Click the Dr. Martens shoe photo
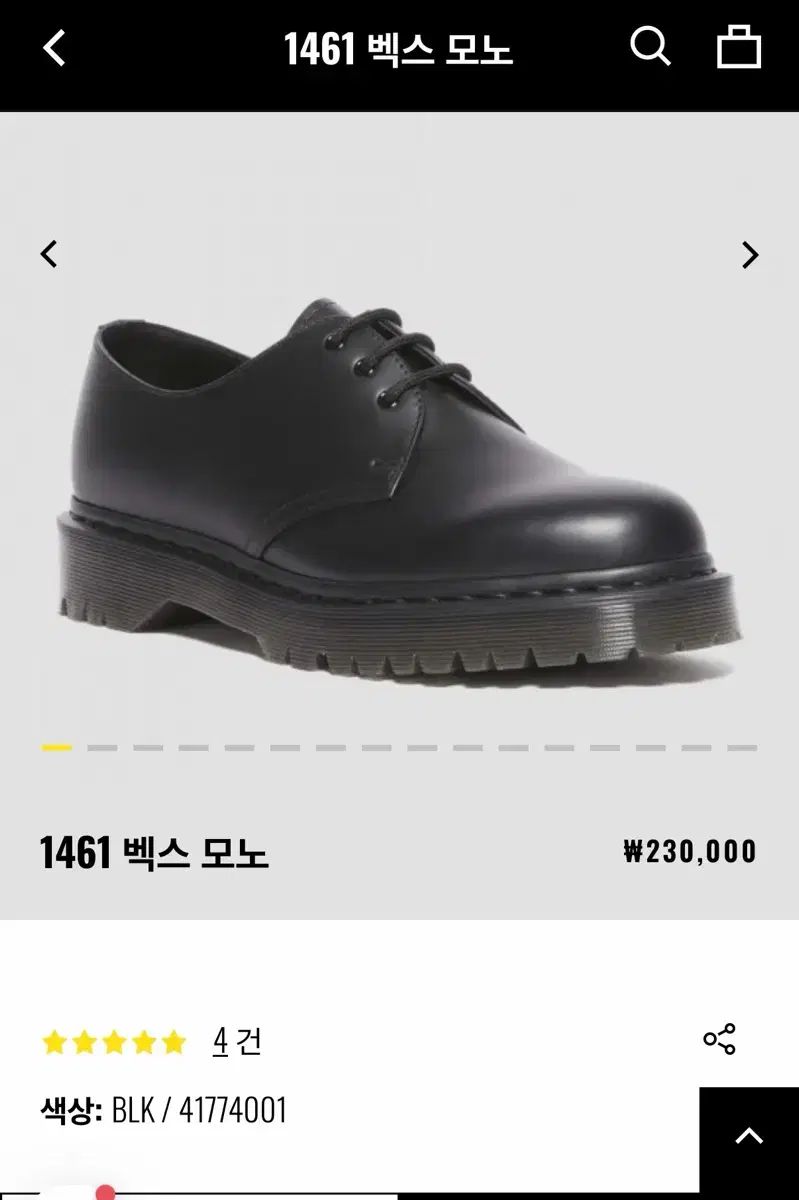The width and height of the screenshot is (799, 1200). (400, 470)
